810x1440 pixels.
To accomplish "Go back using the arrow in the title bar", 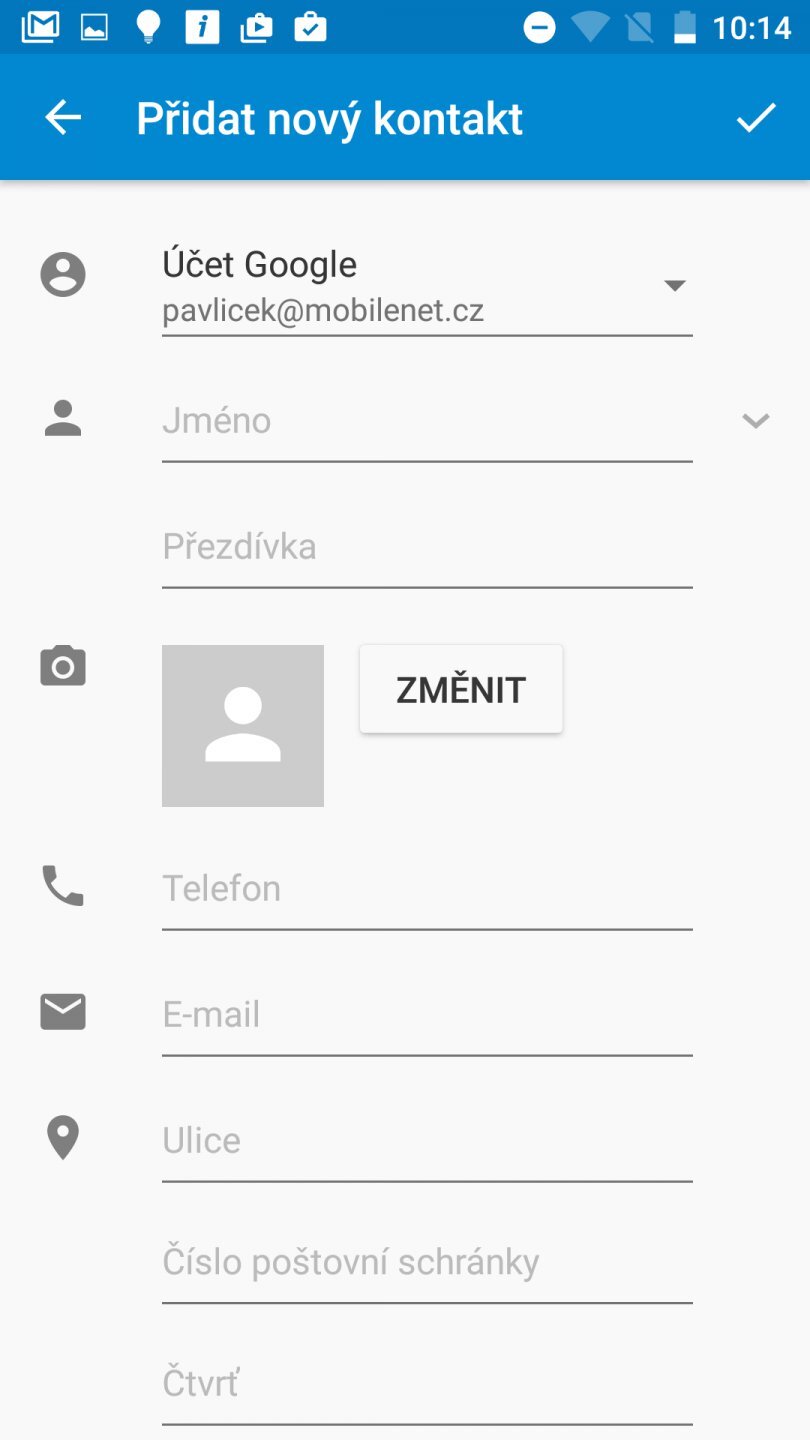I will click(x=62, y=117).
